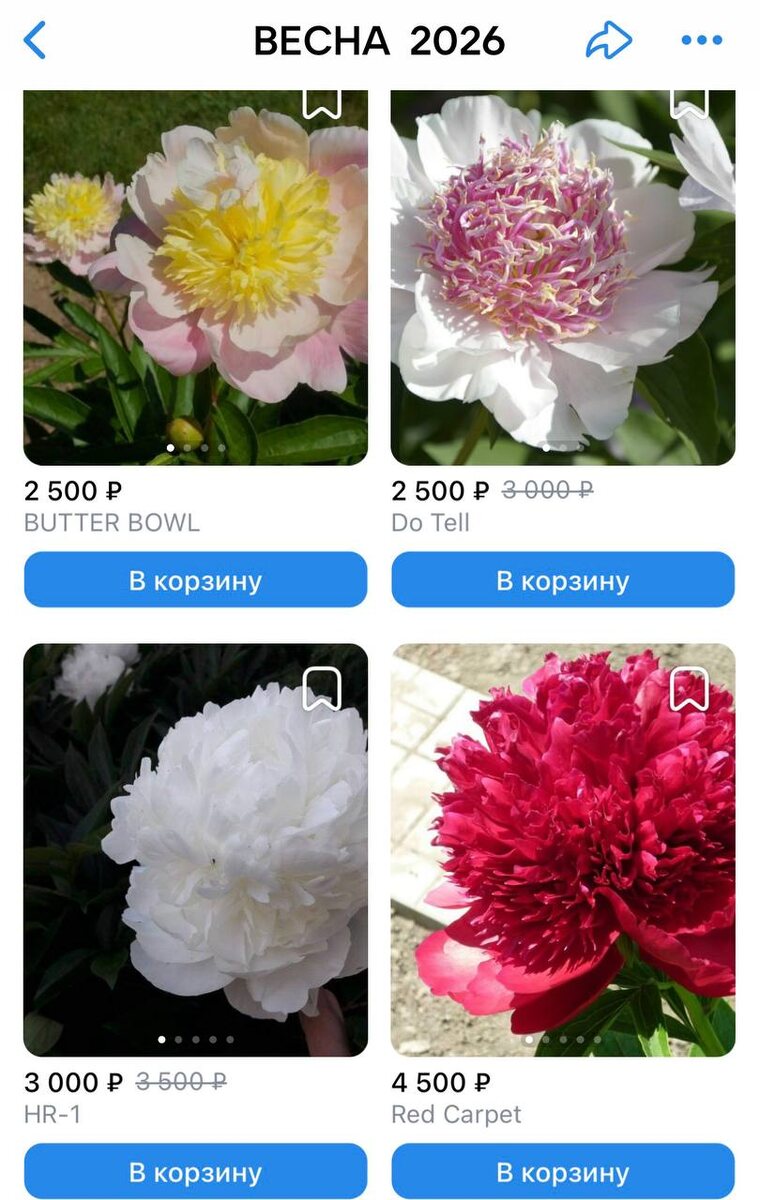Save Do Tell to bookmarks
The width and height of the screenshot is (760, 1200).
tap(689, 102)
